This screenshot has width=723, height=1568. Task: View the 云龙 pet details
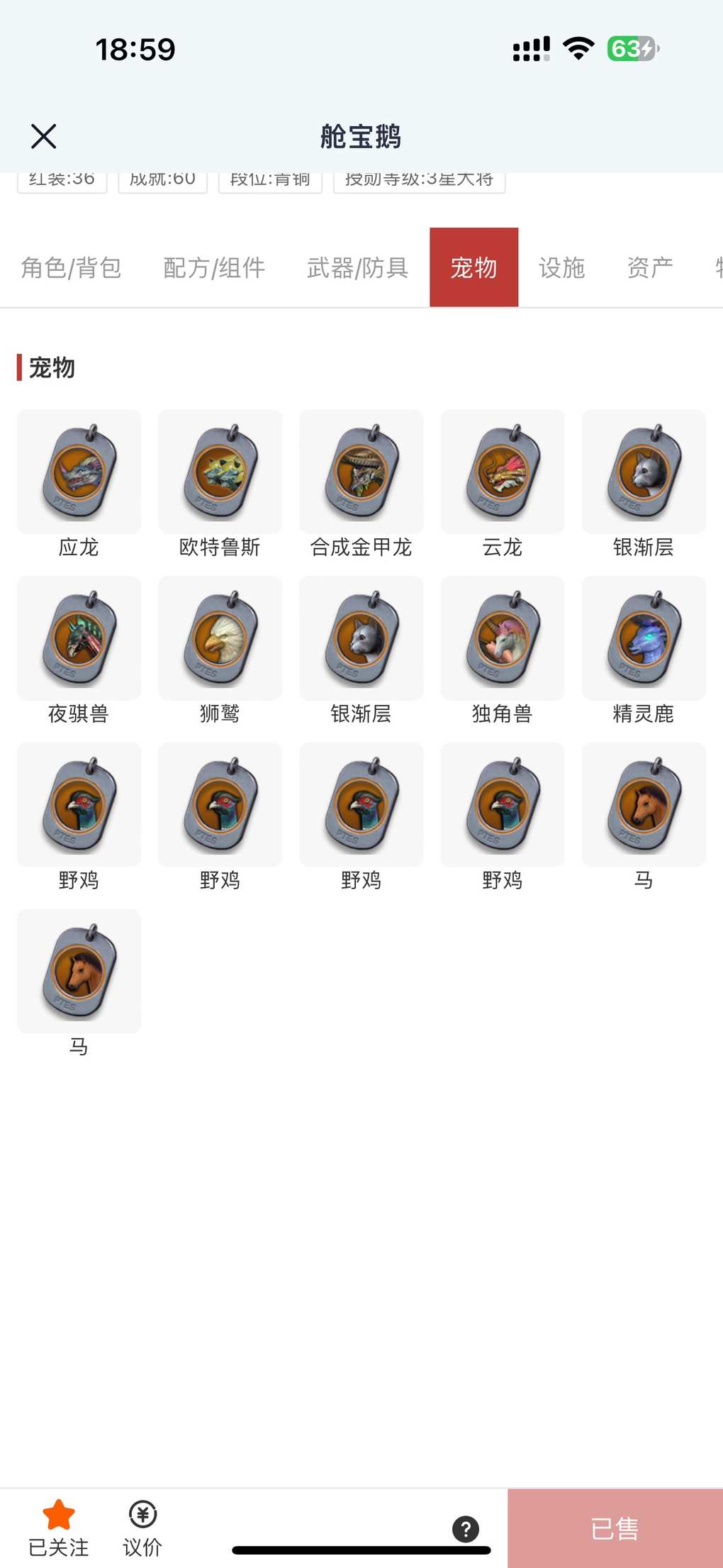[x=503, y=472]
